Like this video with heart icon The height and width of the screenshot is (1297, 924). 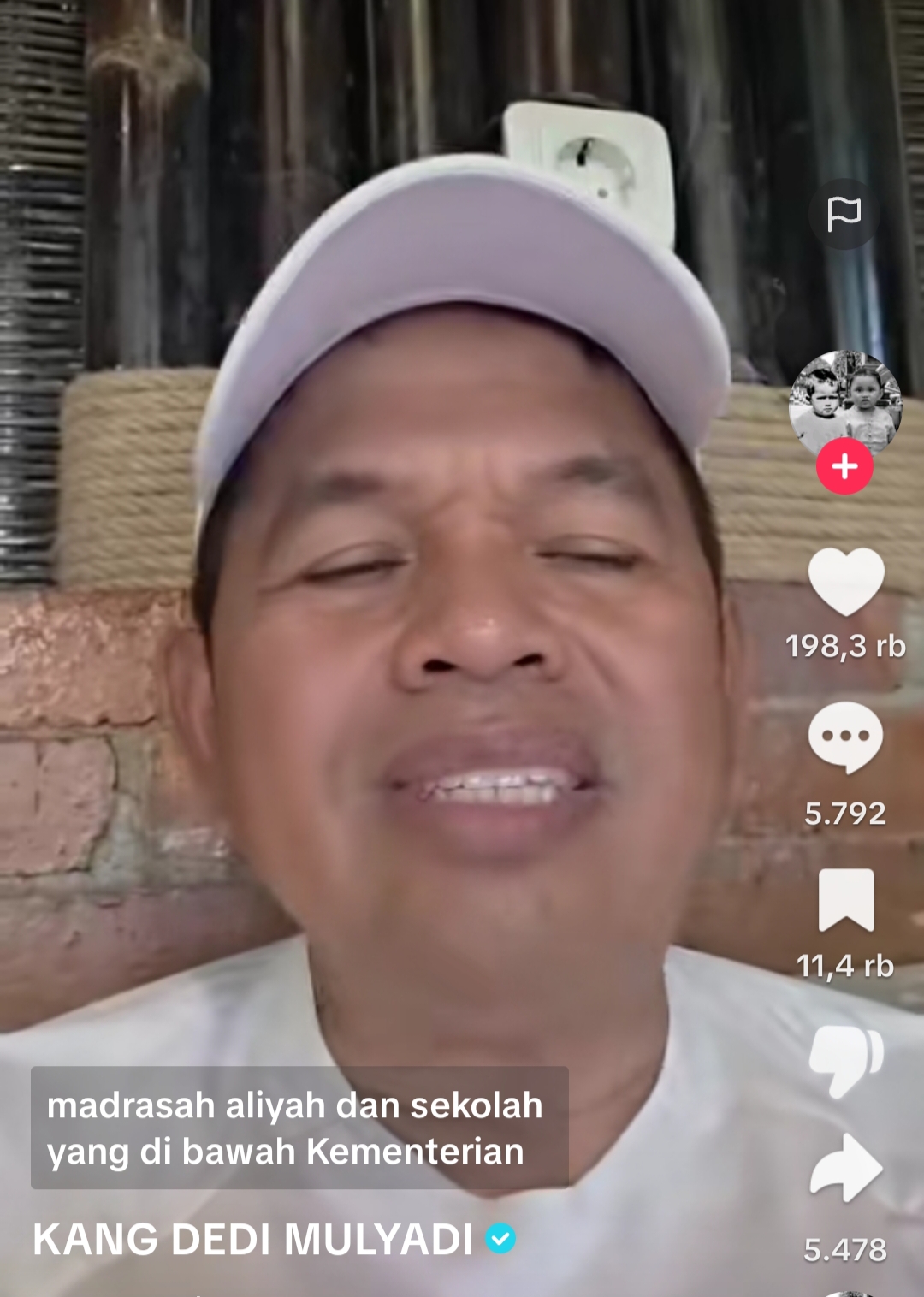pos(845,582)
